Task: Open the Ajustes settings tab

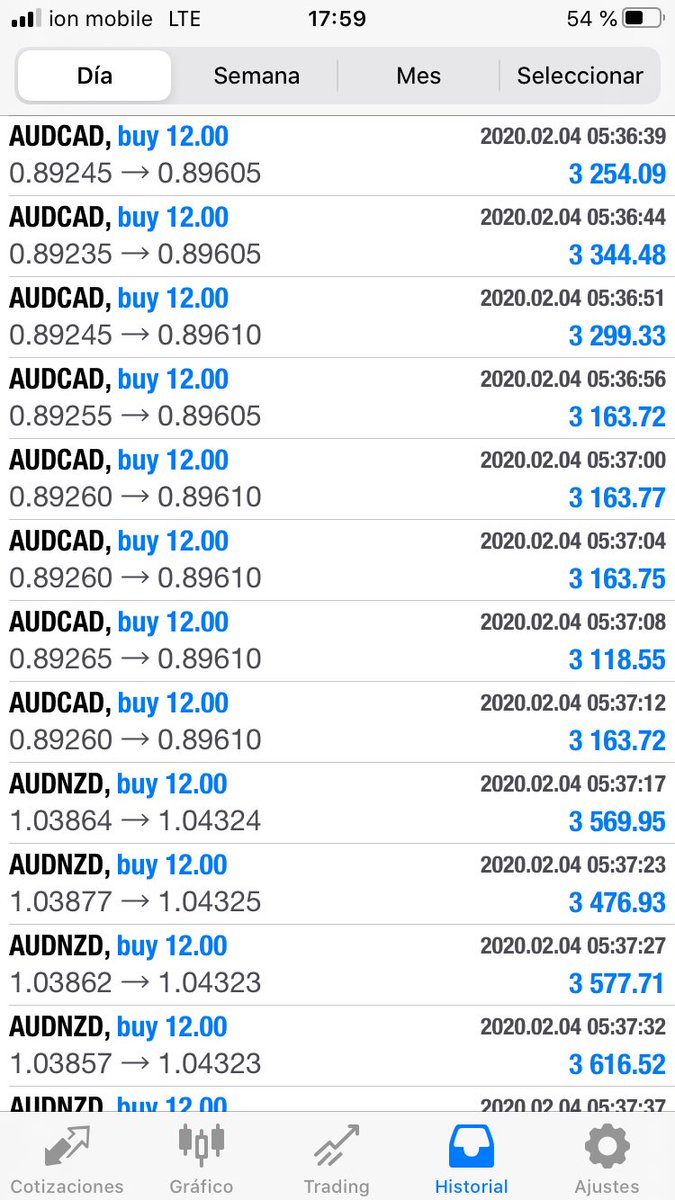Action: pos(607,1158)
